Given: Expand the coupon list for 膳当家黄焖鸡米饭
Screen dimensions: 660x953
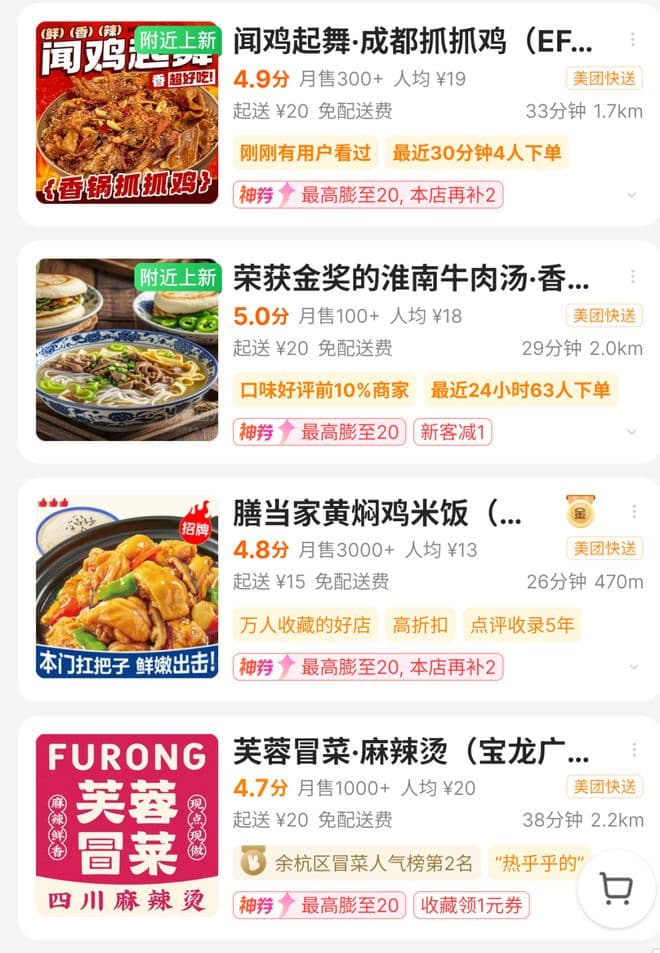Looking at the screenshot, I should tap(631, 667).
